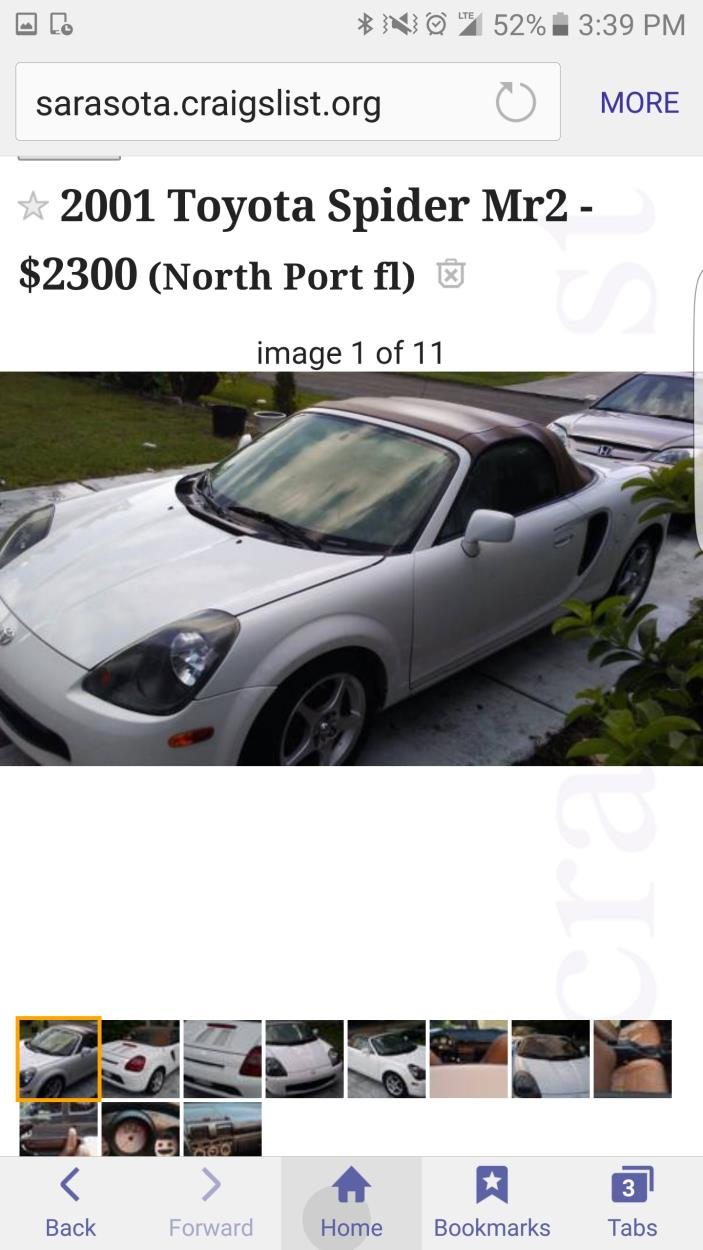Open the MORE browser menu
Viewport: 703px width, 1250px height.
pyautogui.click(x=639, y=103)
